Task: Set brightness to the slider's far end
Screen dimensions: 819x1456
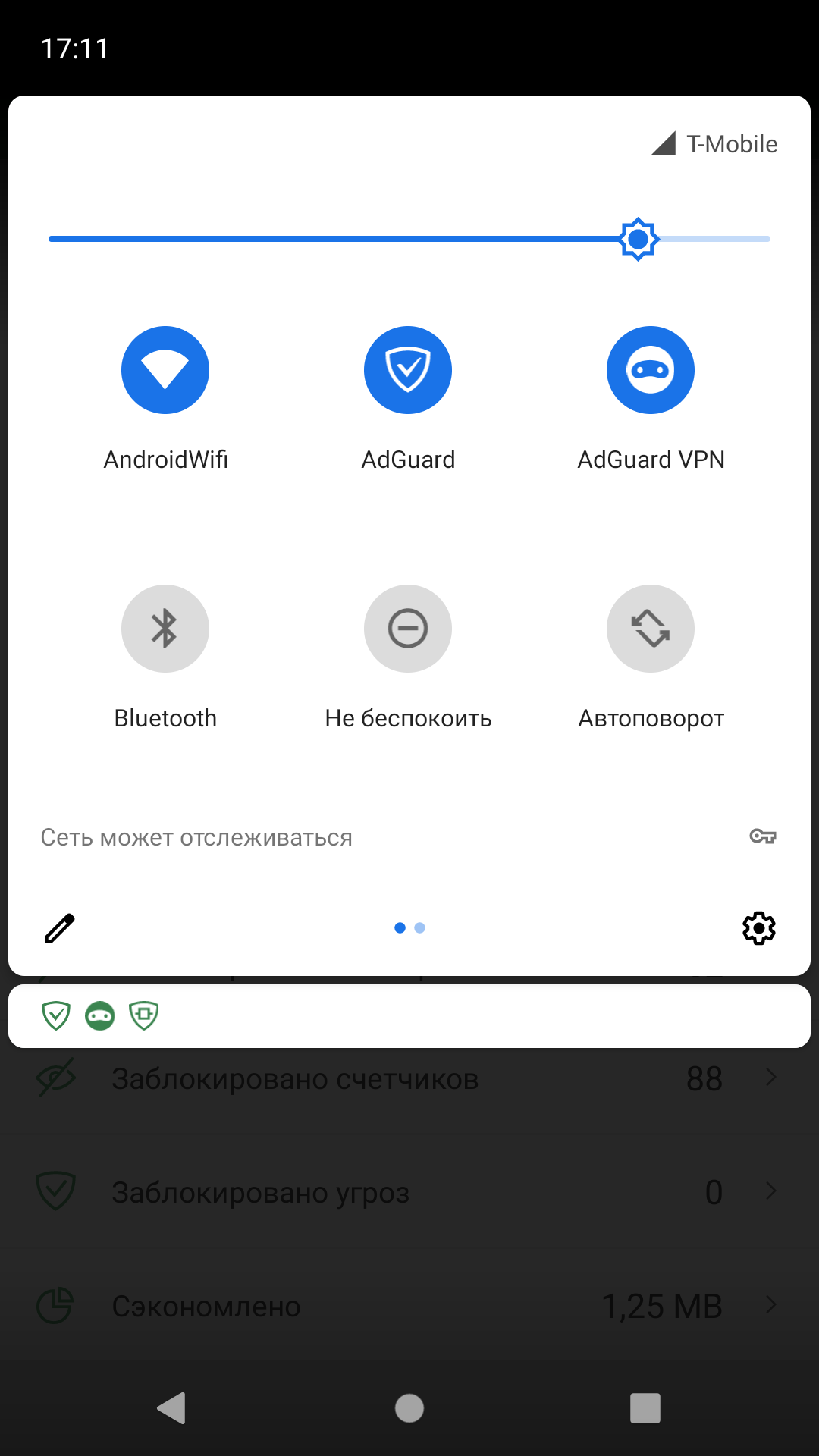Action: point(767,239)
